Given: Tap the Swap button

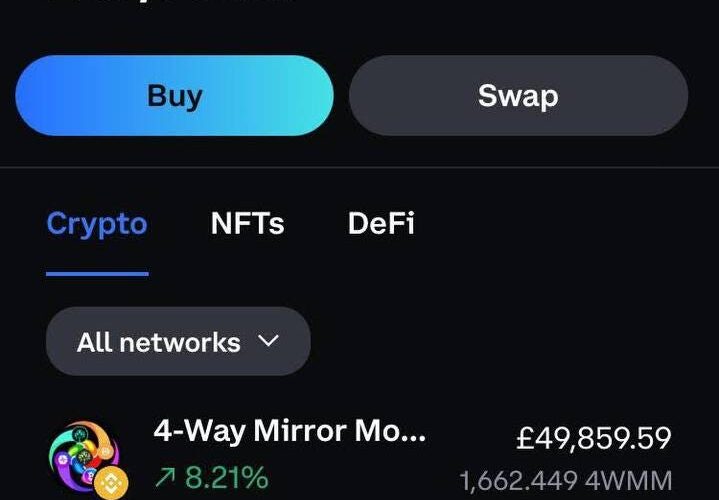Looking at the screenshot, I should [518, 96].
